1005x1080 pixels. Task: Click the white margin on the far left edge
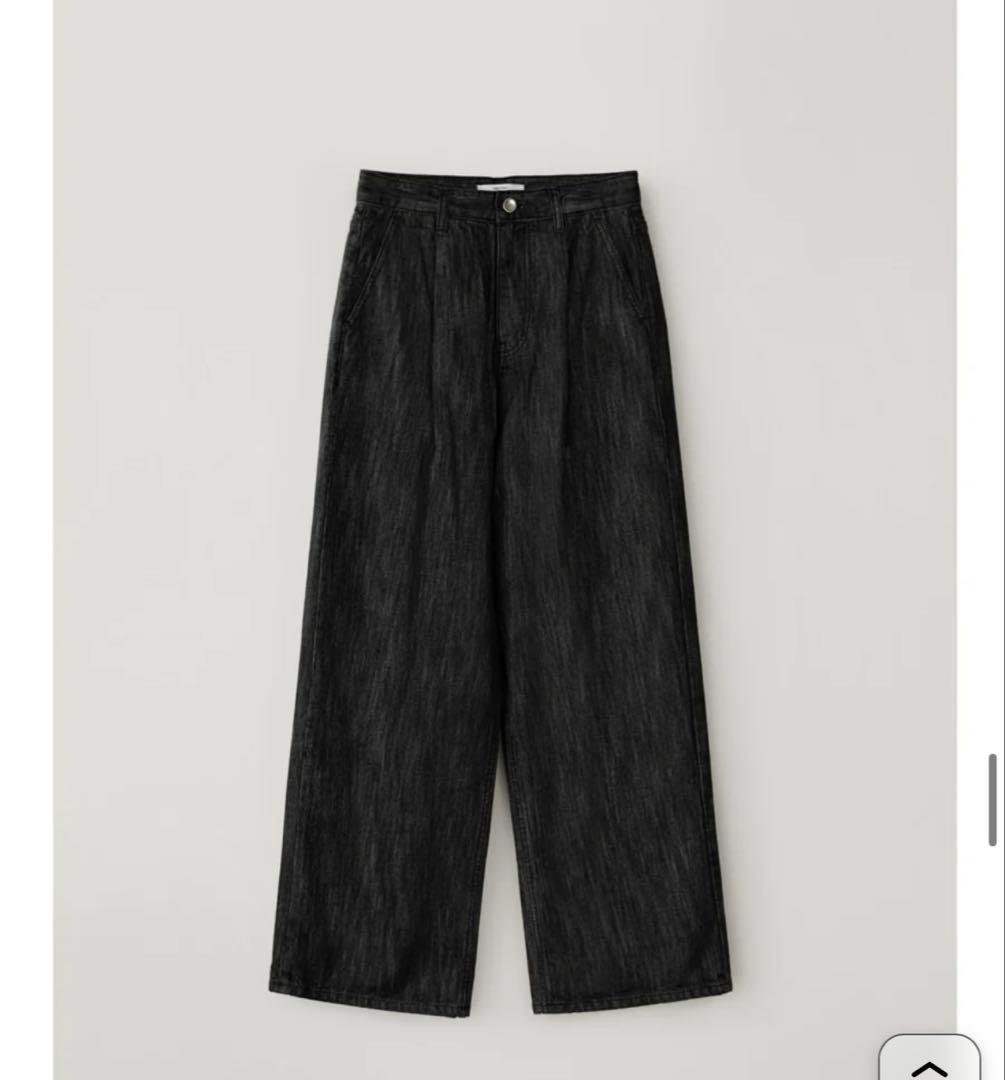25,540
